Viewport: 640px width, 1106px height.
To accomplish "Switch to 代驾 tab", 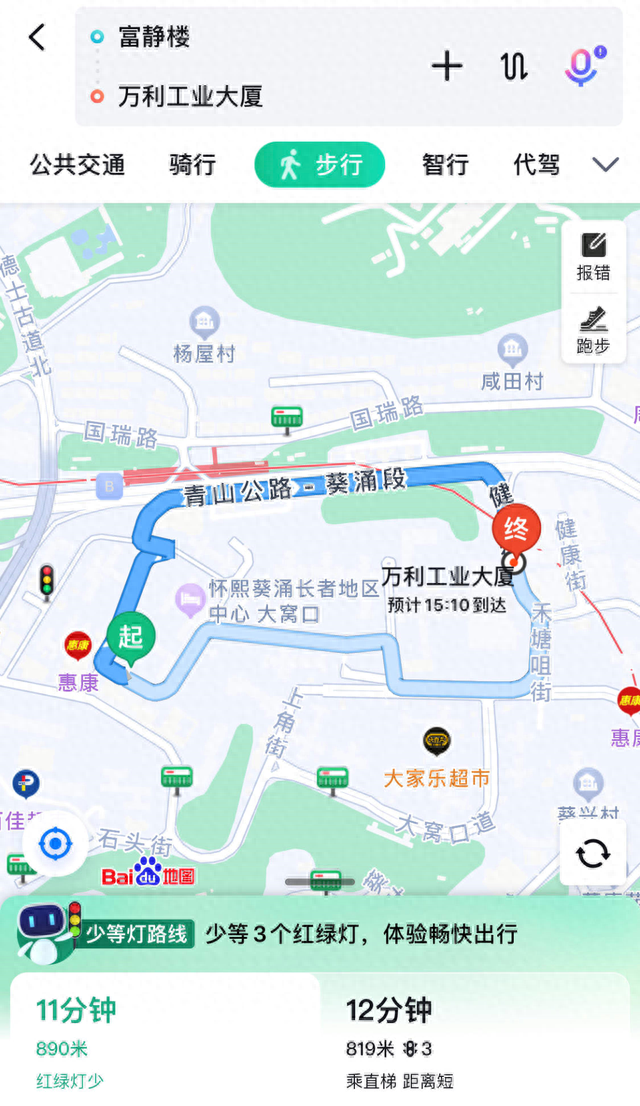I will [x=537, y=164].
